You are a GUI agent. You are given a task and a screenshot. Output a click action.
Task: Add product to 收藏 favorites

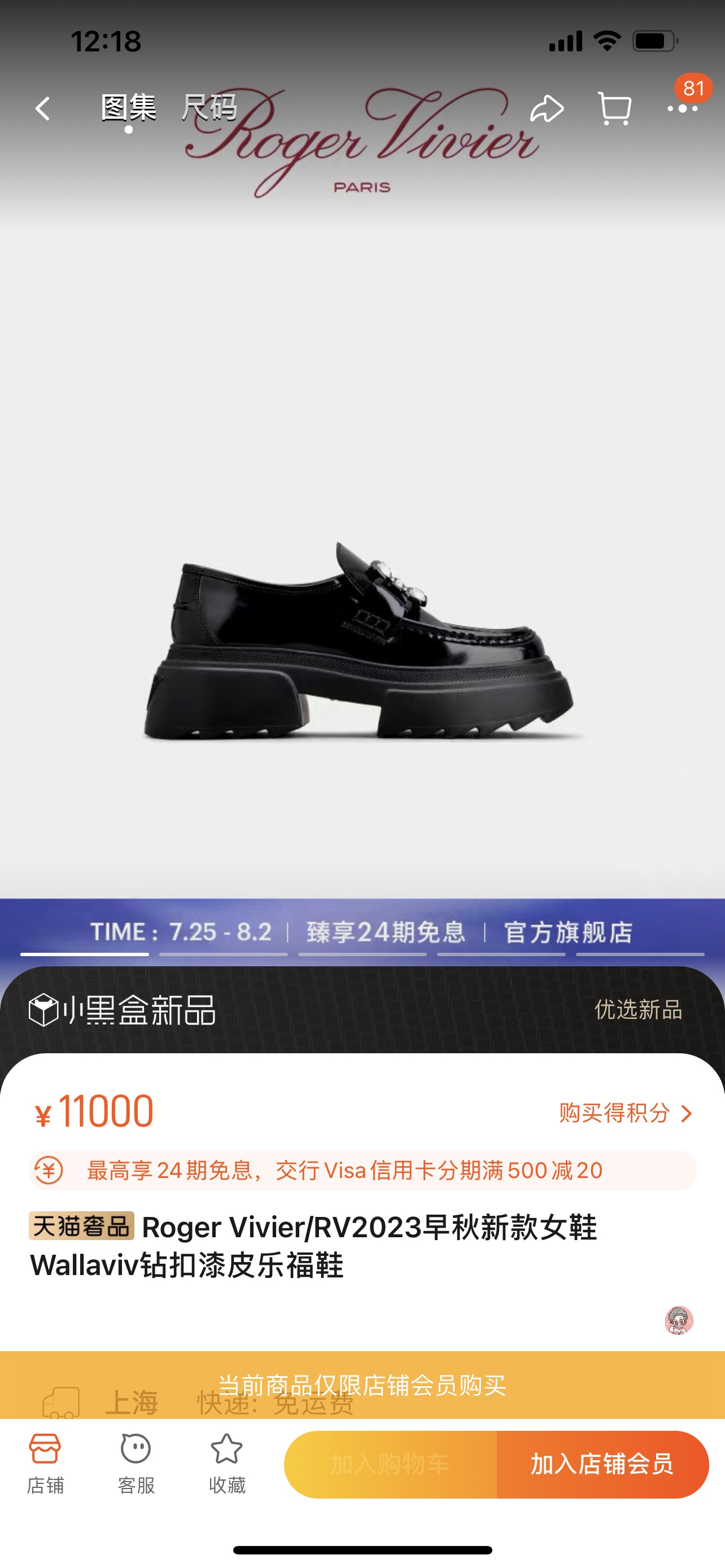pos(226,1462)
